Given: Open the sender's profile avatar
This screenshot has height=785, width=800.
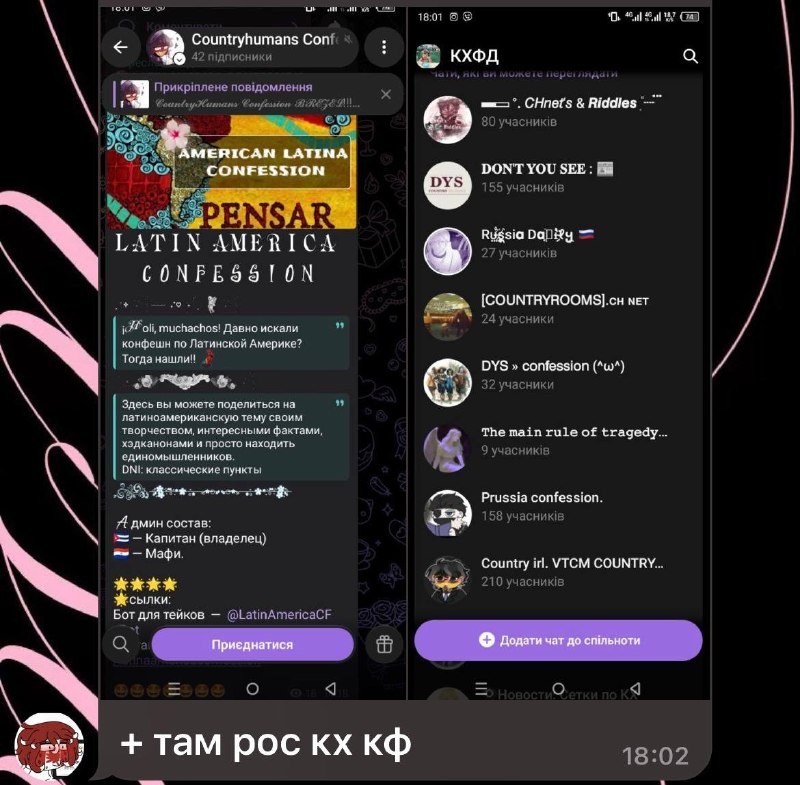Looking at the screenshot, I should pyautogui.click(x=49, y=746).
